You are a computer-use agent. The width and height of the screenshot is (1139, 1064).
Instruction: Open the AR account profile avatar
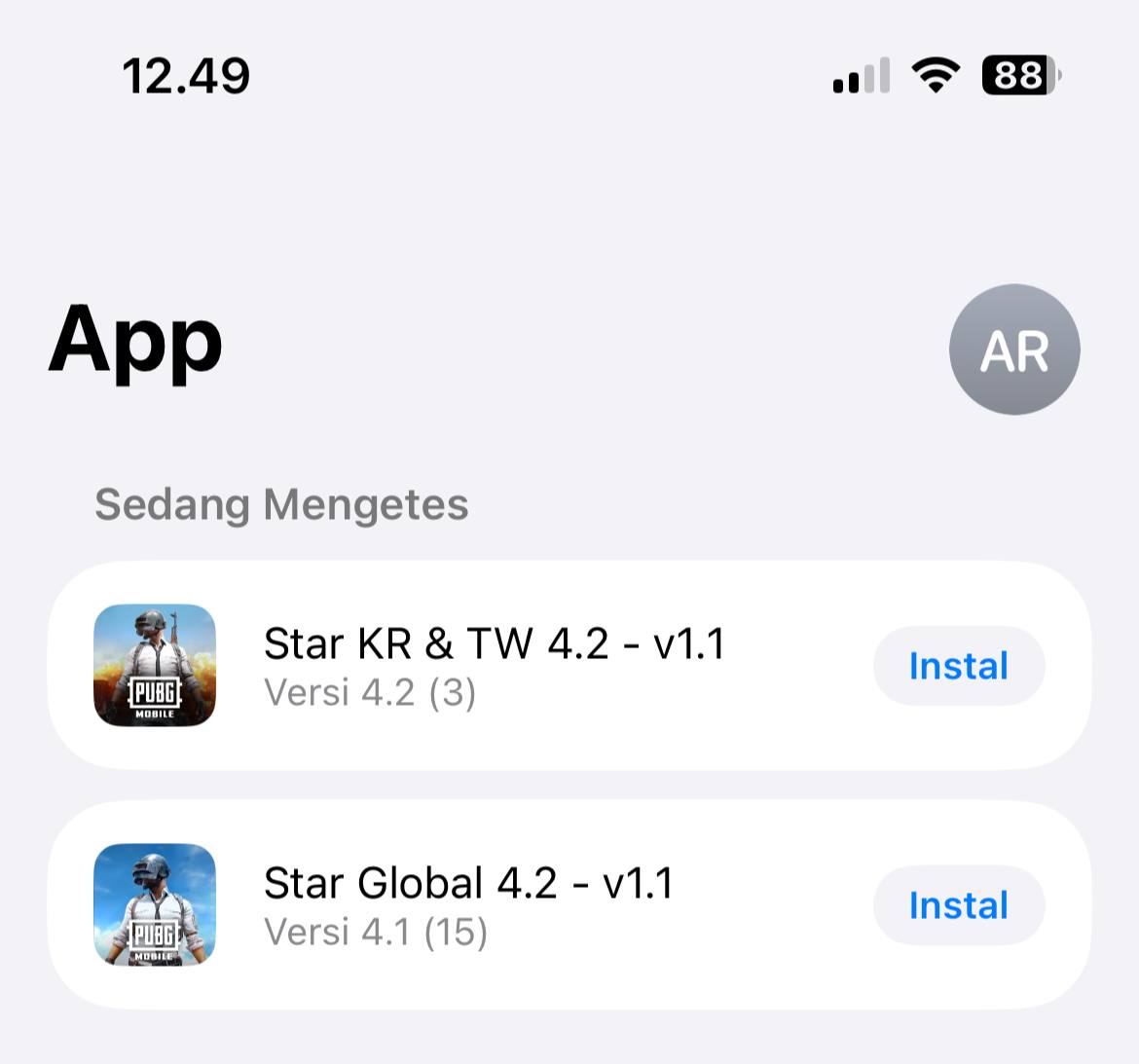click(x=1013, y=349)
